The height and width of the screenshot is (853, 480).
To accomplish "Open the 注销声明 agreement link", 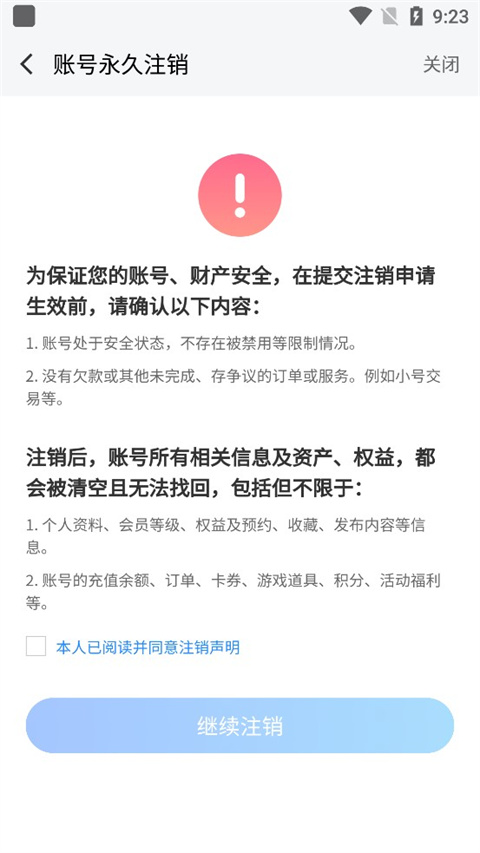I will click(x=209, y=647).
